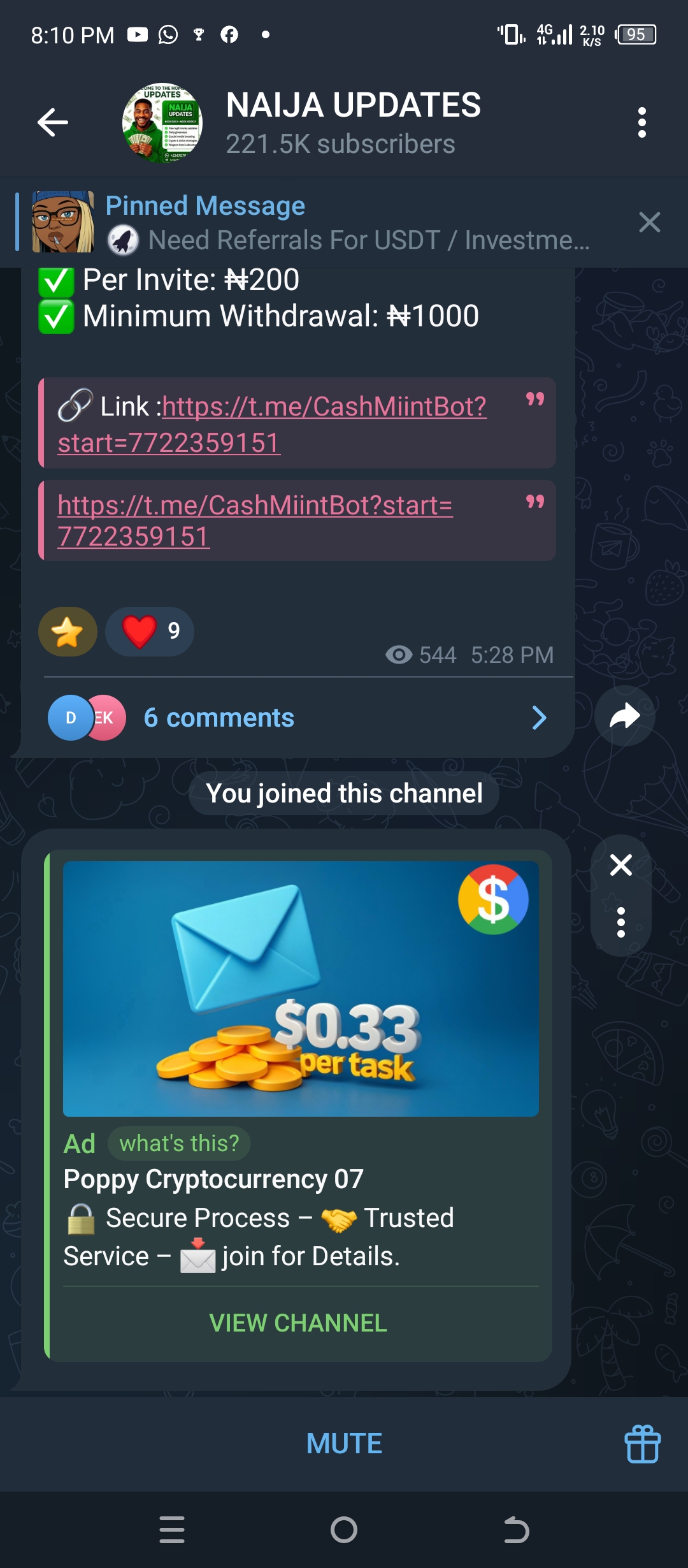Open the CashMiintBot link after 'Link :'
The width and height of the screenshot is (688, 1568).
324,407
